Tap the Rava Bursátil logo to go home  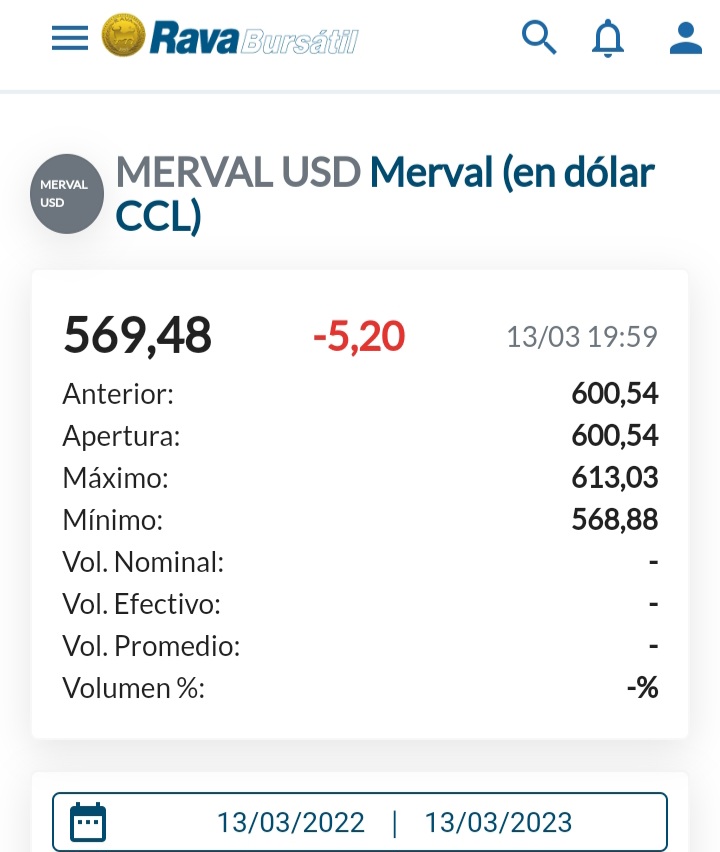230,39
